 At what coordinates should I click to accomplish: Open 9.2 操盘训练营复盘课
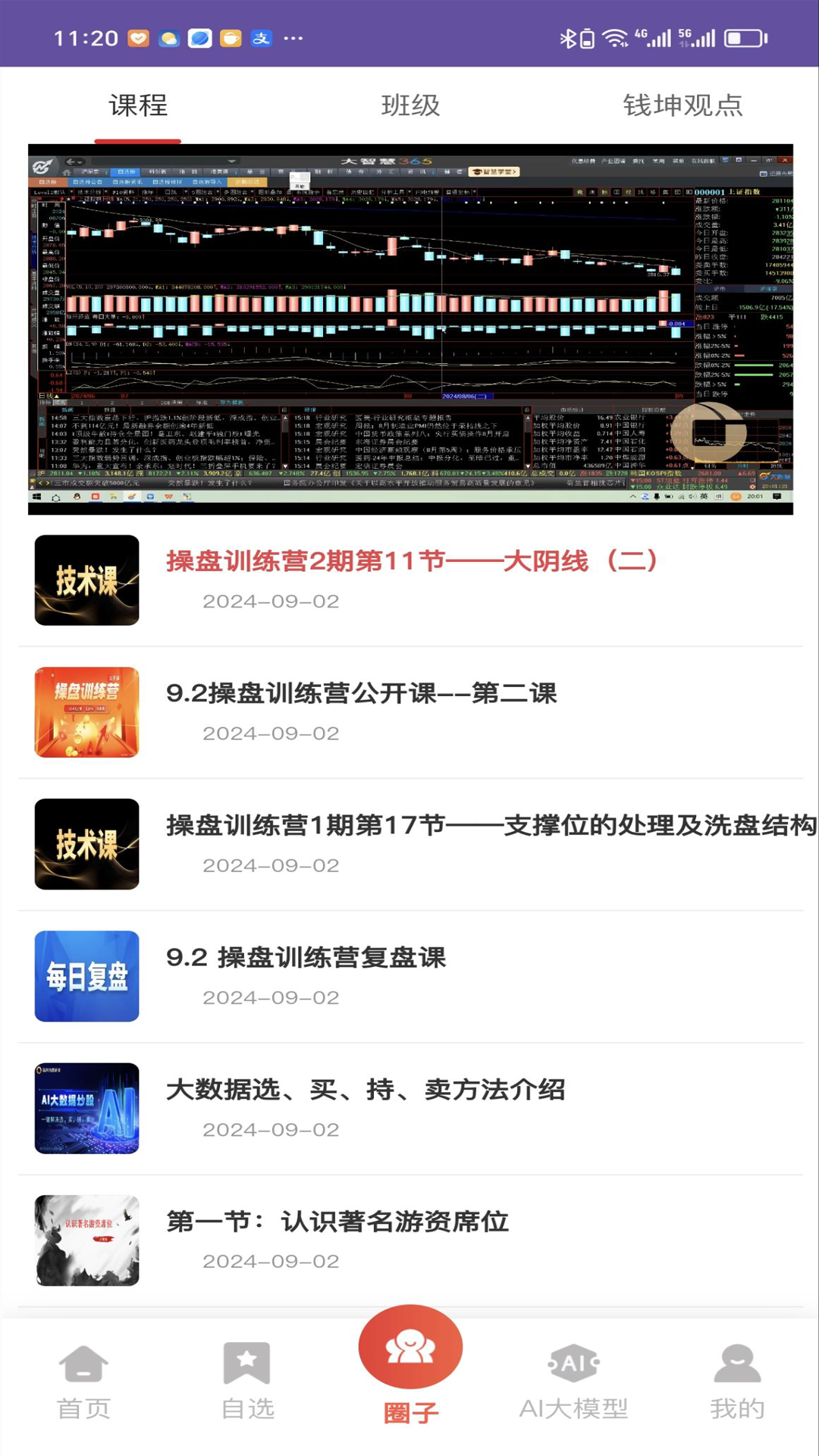tap(306, 957)
